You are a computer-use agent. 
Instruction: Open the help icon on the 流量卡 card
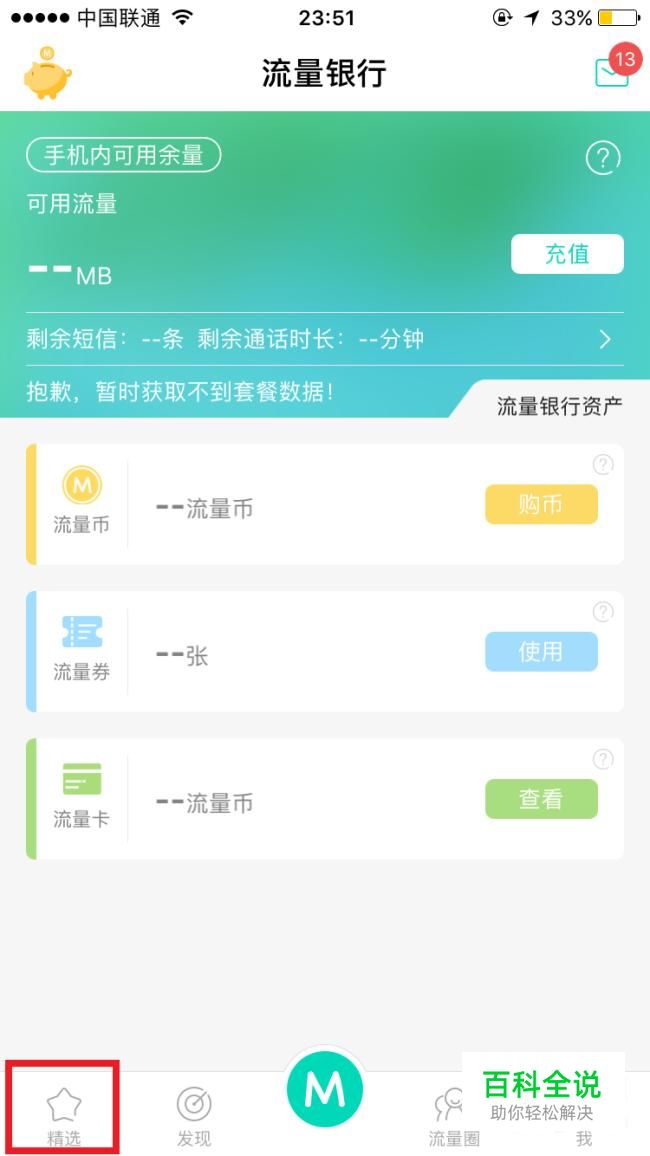click(603, 759)
